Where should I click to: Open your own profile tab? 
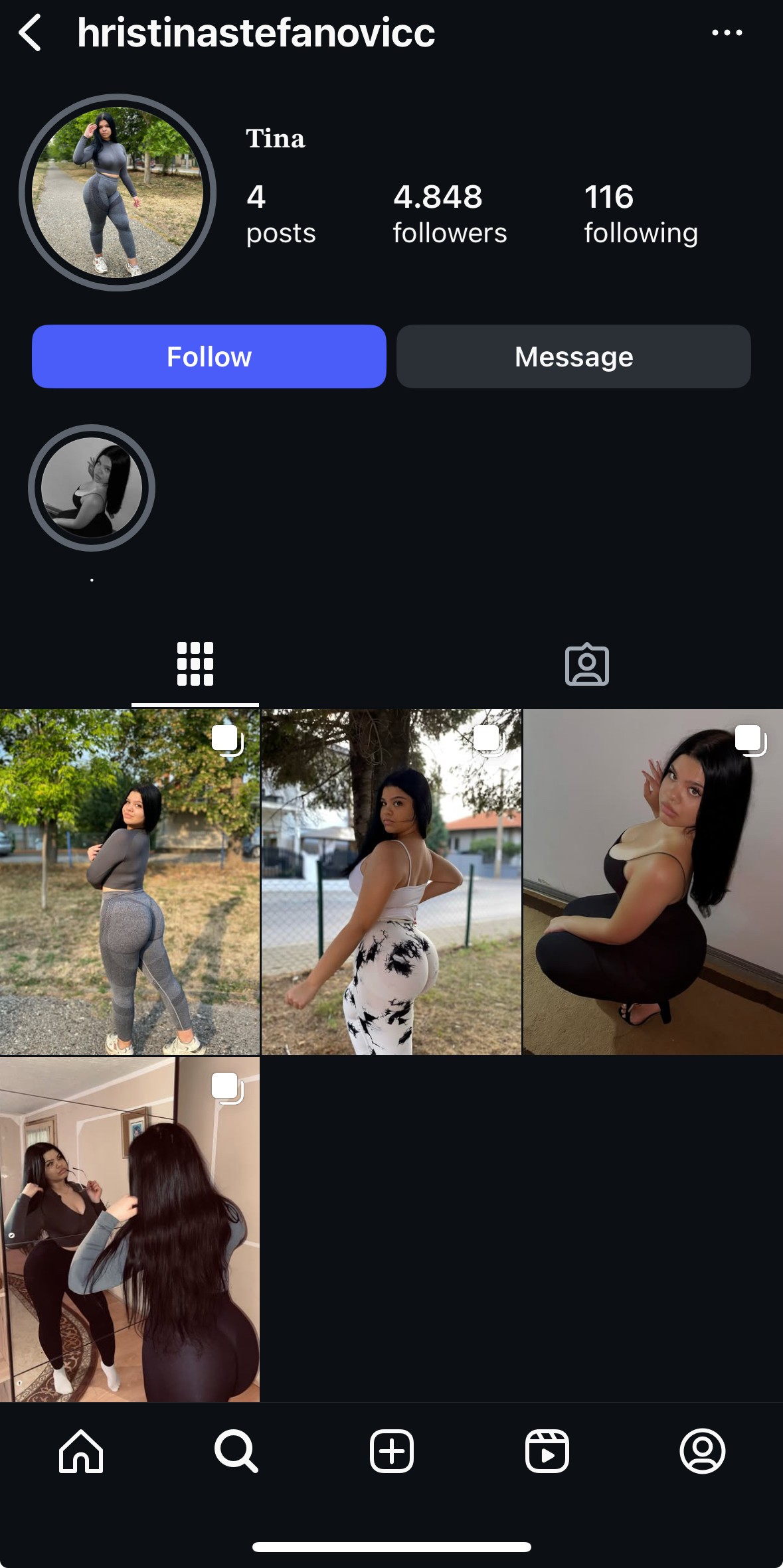tap(703, 1451)
